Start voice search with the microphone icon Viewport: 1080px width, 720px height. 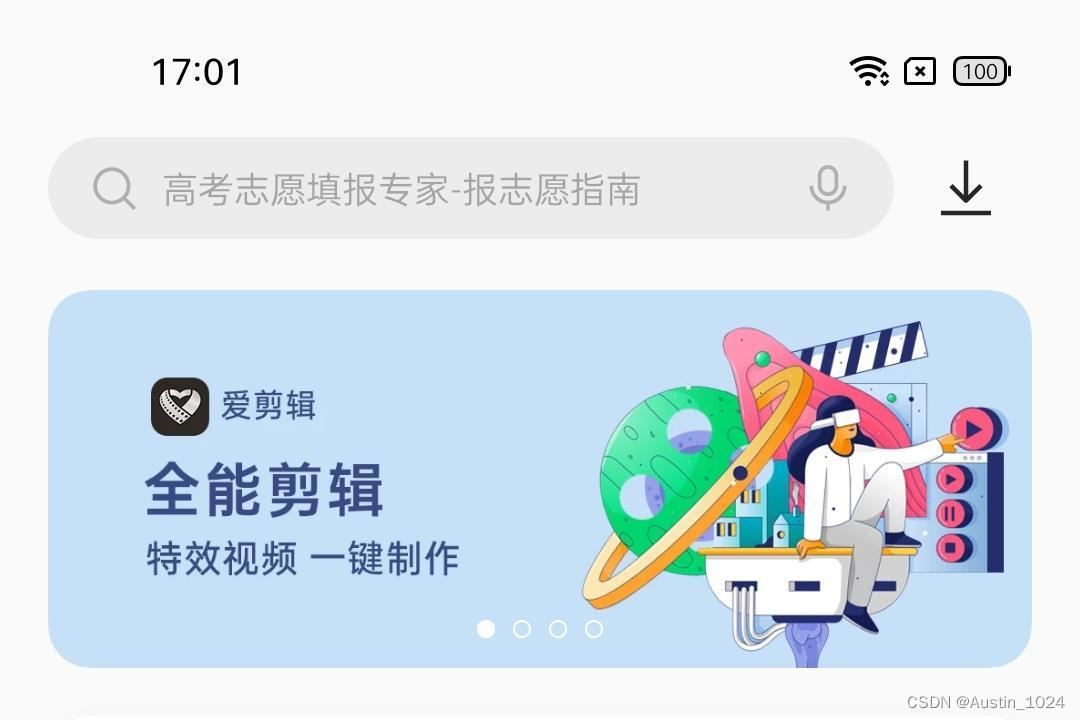827,188
